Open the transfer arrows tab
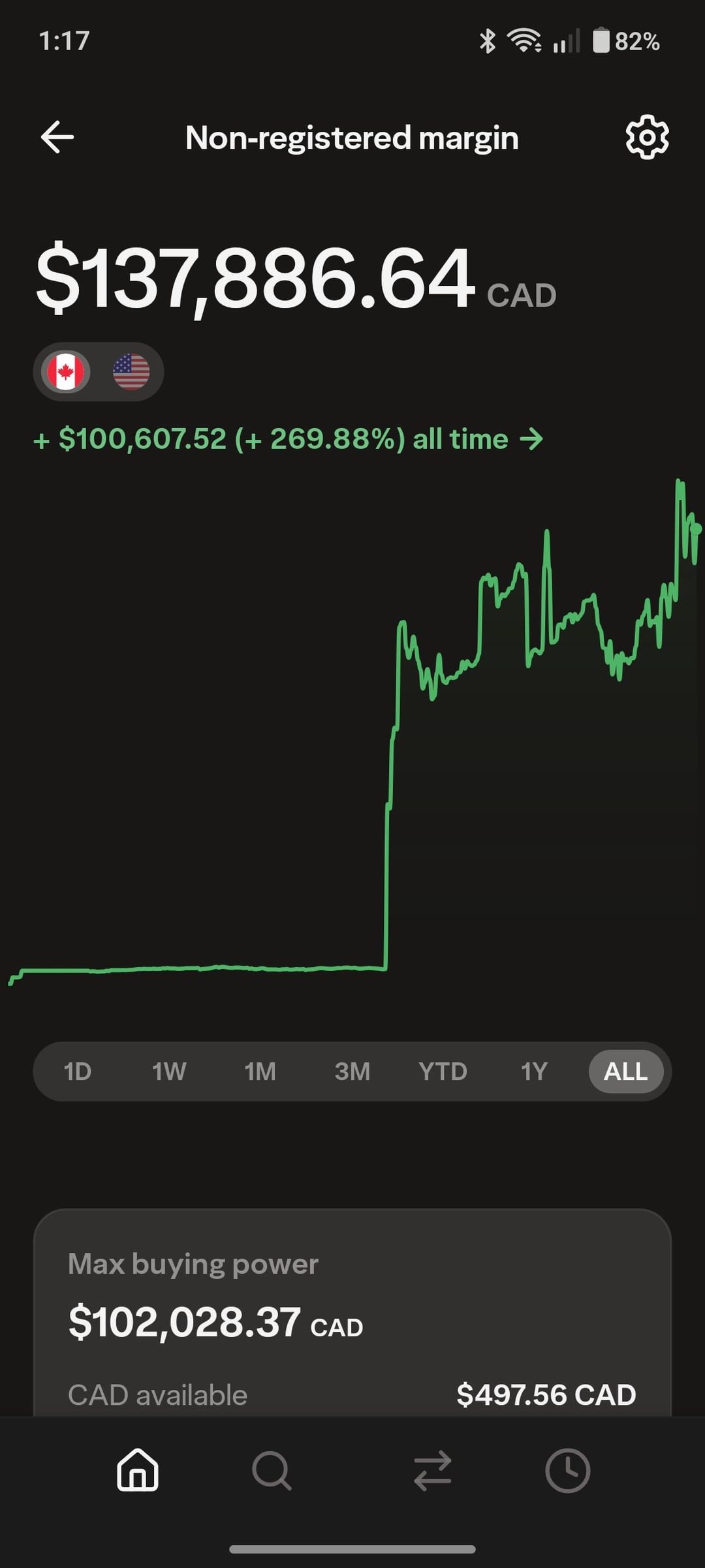Screen dimensions: 705x1568 click(x=433, y=1471)
